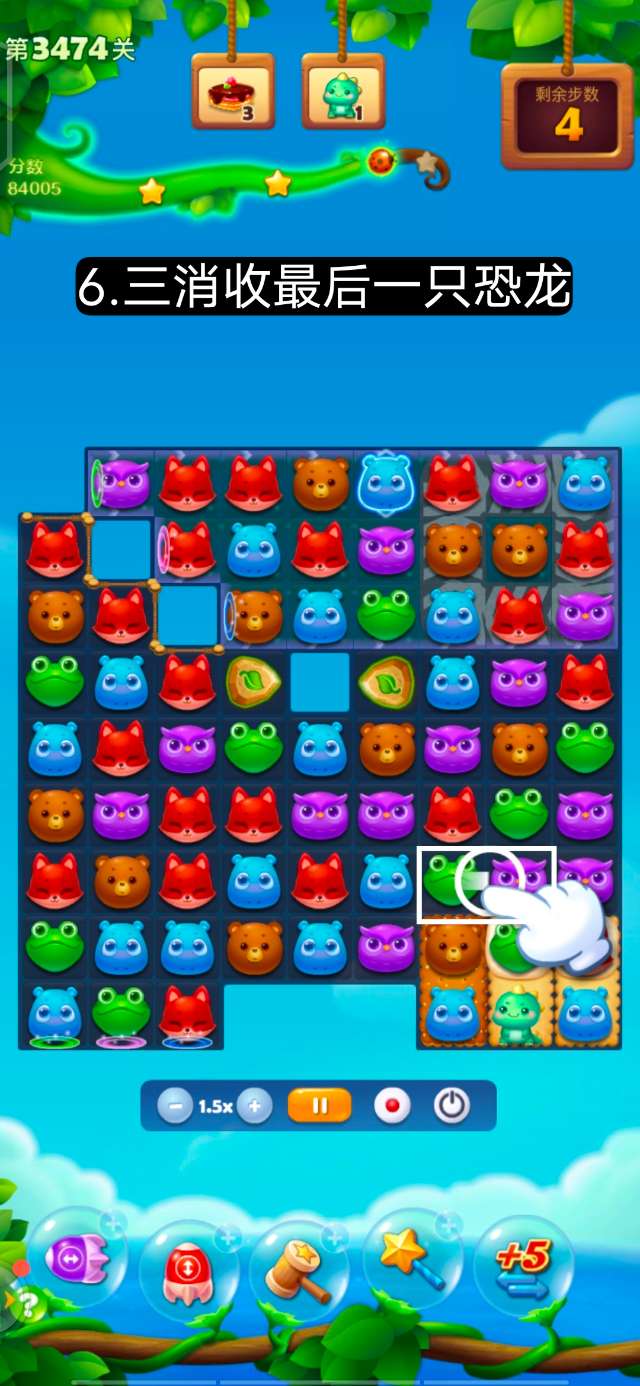Decrease playback speed with the minus button
Viewport: 640px width, 1386px height.
(176, 1106)
